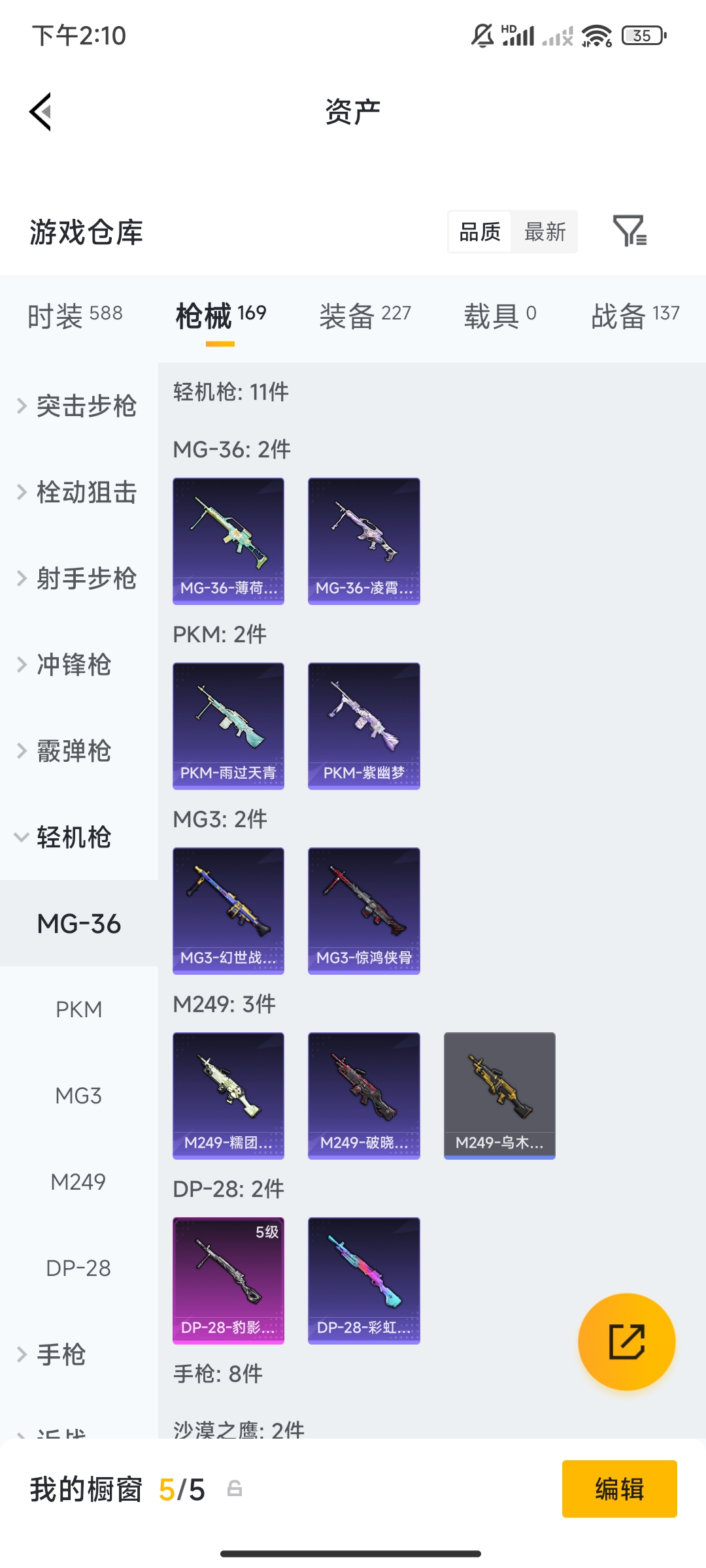Switch sorting to 品质
This screenshot has width=706, height=1568.
pyautogui.click(x=479, y=231)
